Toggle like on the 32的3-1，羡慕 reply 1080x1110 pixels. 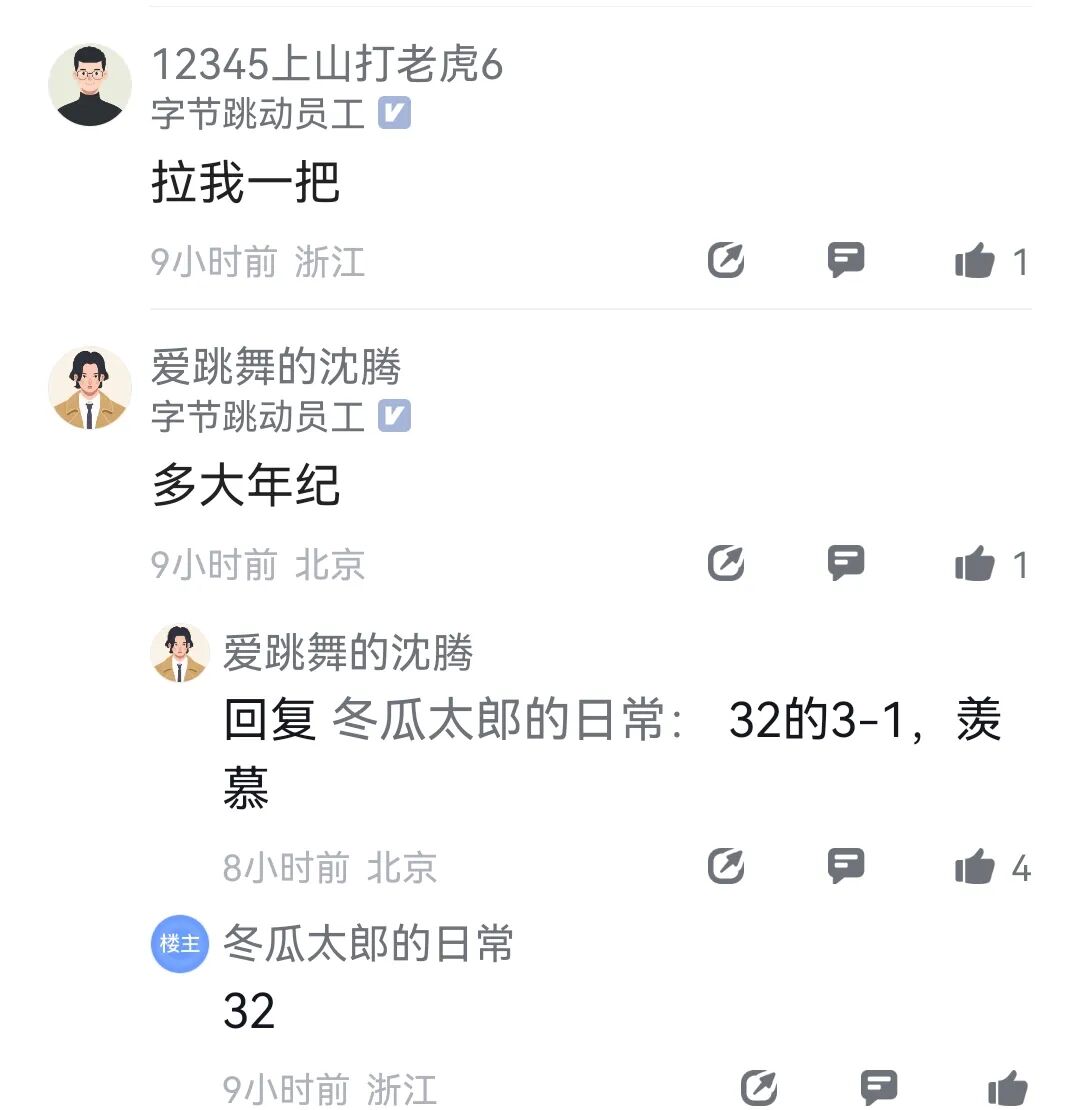(975, 866)
